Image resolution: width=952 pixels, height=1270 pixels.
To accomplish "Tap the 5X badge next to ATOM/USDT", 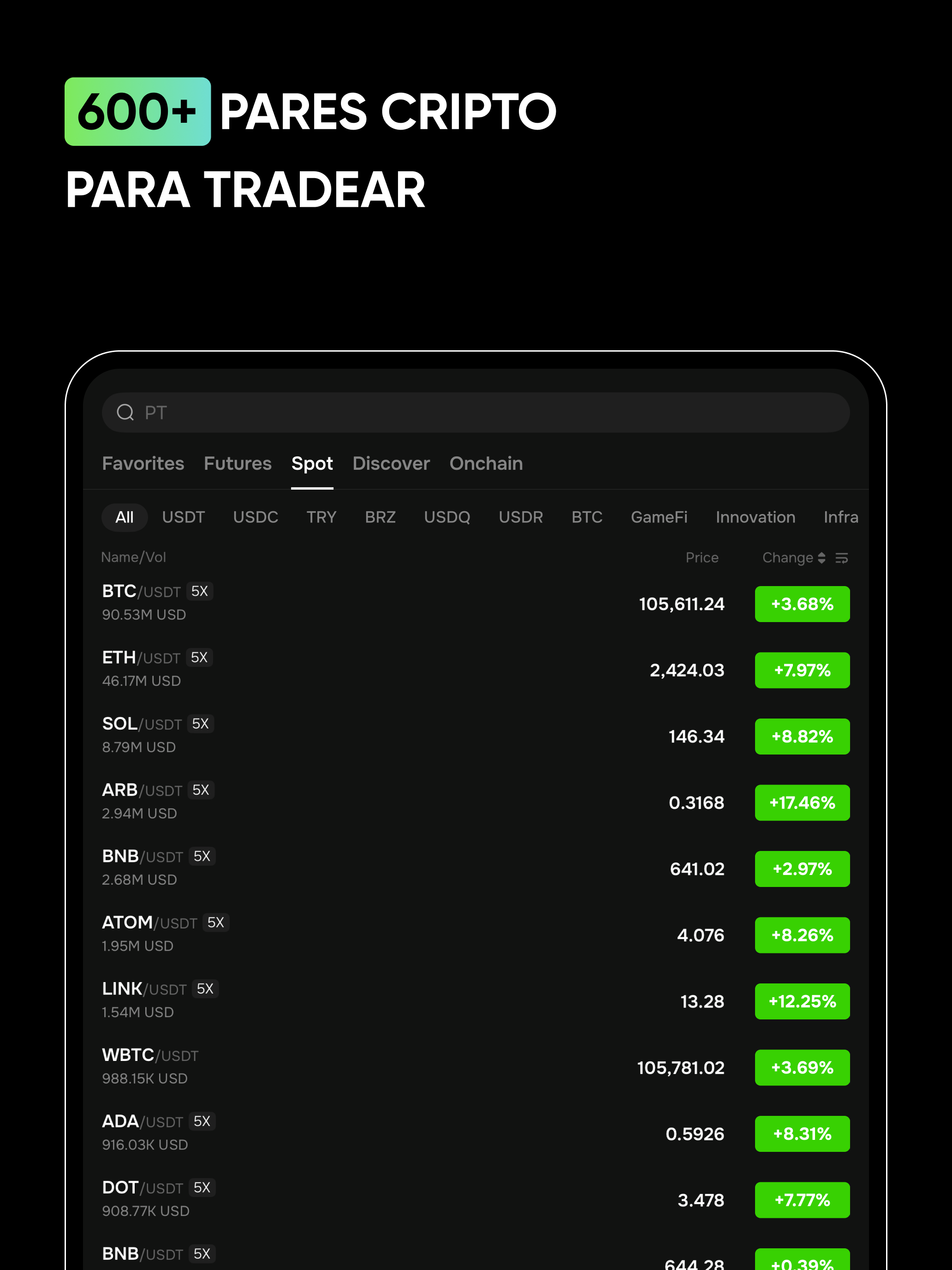I will (x=216, y=923).
